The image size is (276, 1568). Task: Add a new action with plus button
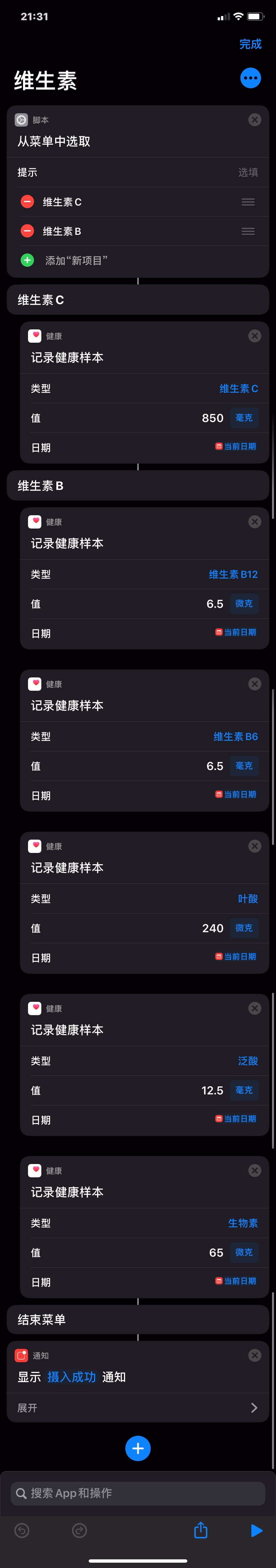pyautogui.click(x=138, y=1448)
